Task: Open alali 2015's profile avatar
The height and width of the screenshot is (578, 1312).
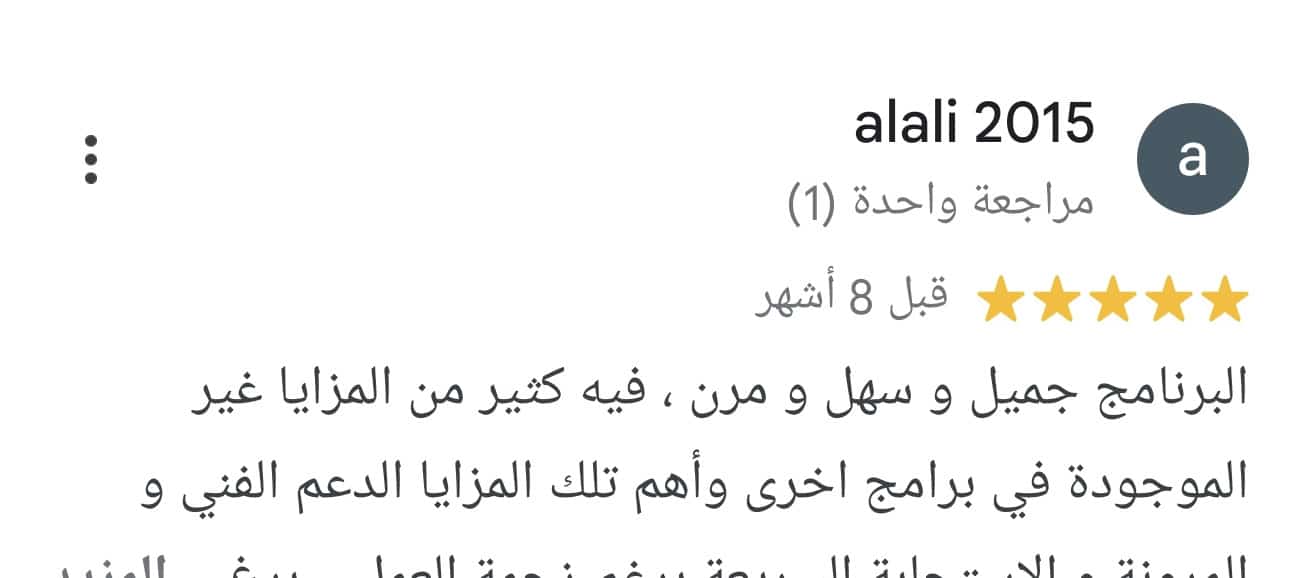Action: coord(1192,159)
